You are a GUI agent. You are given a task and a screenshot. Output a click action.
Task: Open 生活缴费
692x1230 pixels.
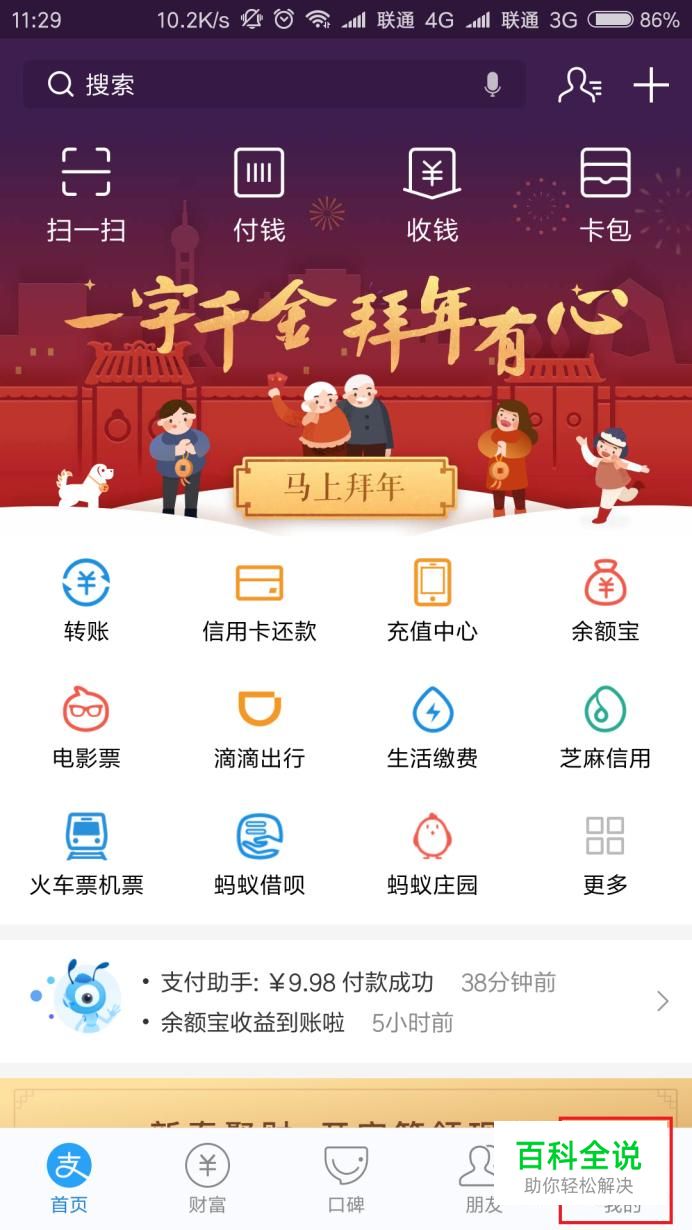coord(432,726)
